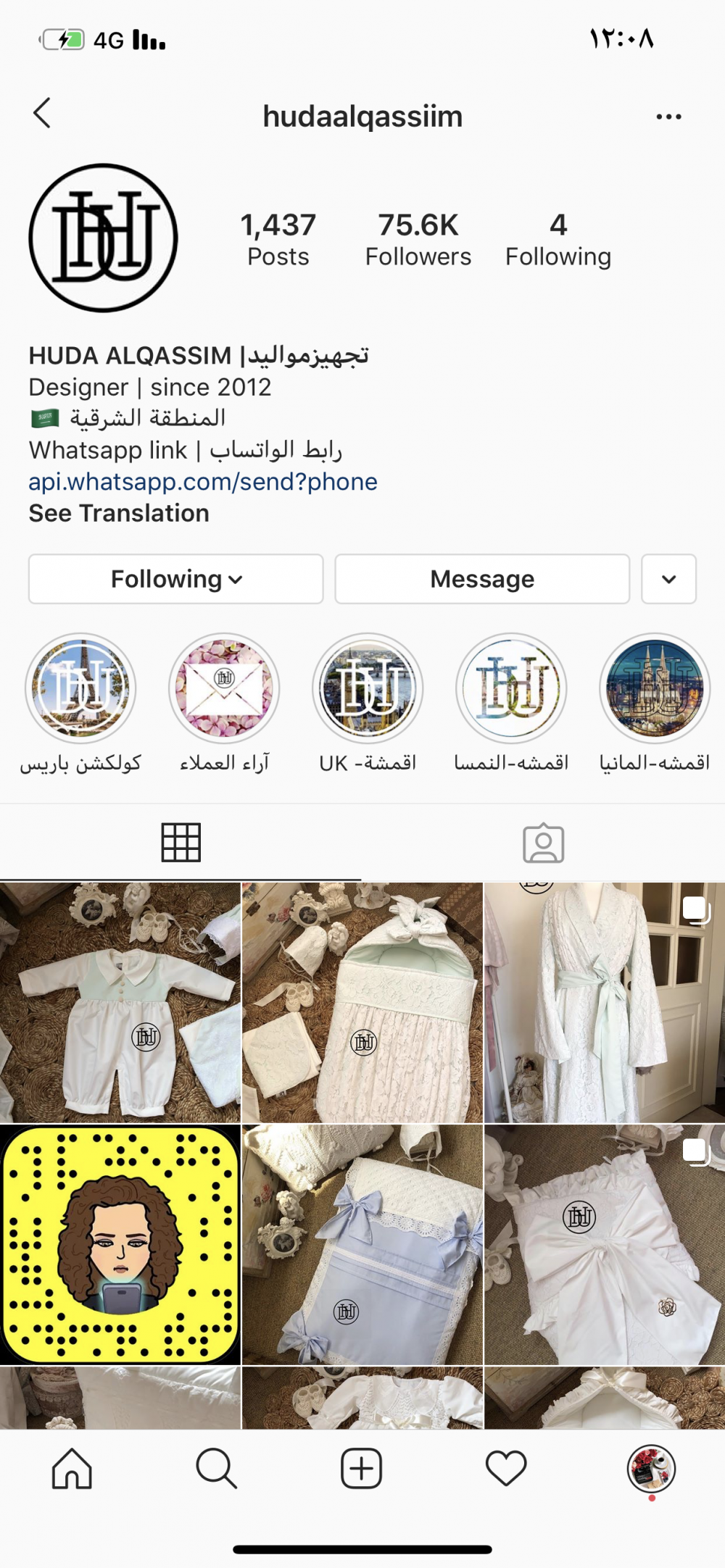Switch to the tagged photos tab

tap(544, 843)
